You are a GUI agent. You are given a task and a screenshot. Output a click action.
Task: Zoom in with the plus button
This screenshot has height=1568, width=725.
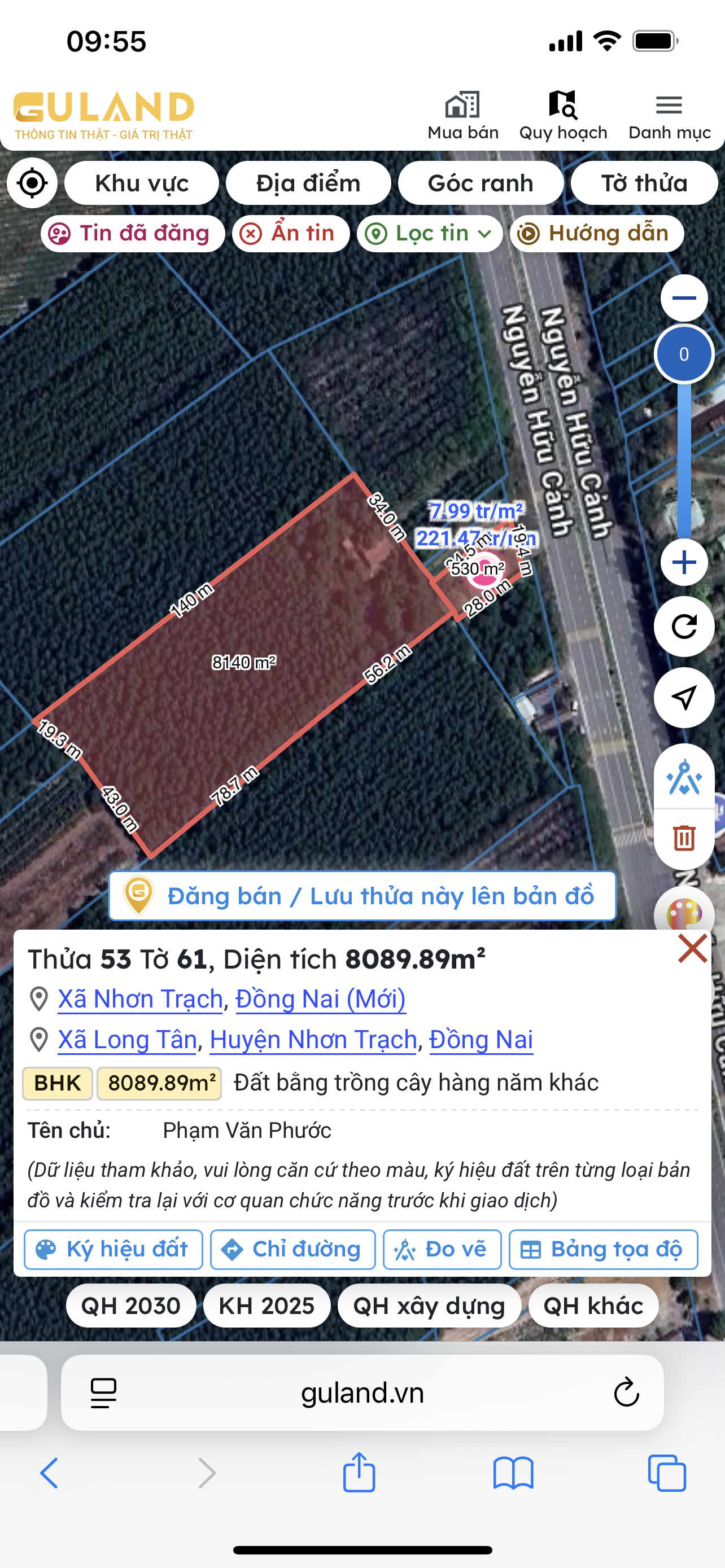coord(684,562)
